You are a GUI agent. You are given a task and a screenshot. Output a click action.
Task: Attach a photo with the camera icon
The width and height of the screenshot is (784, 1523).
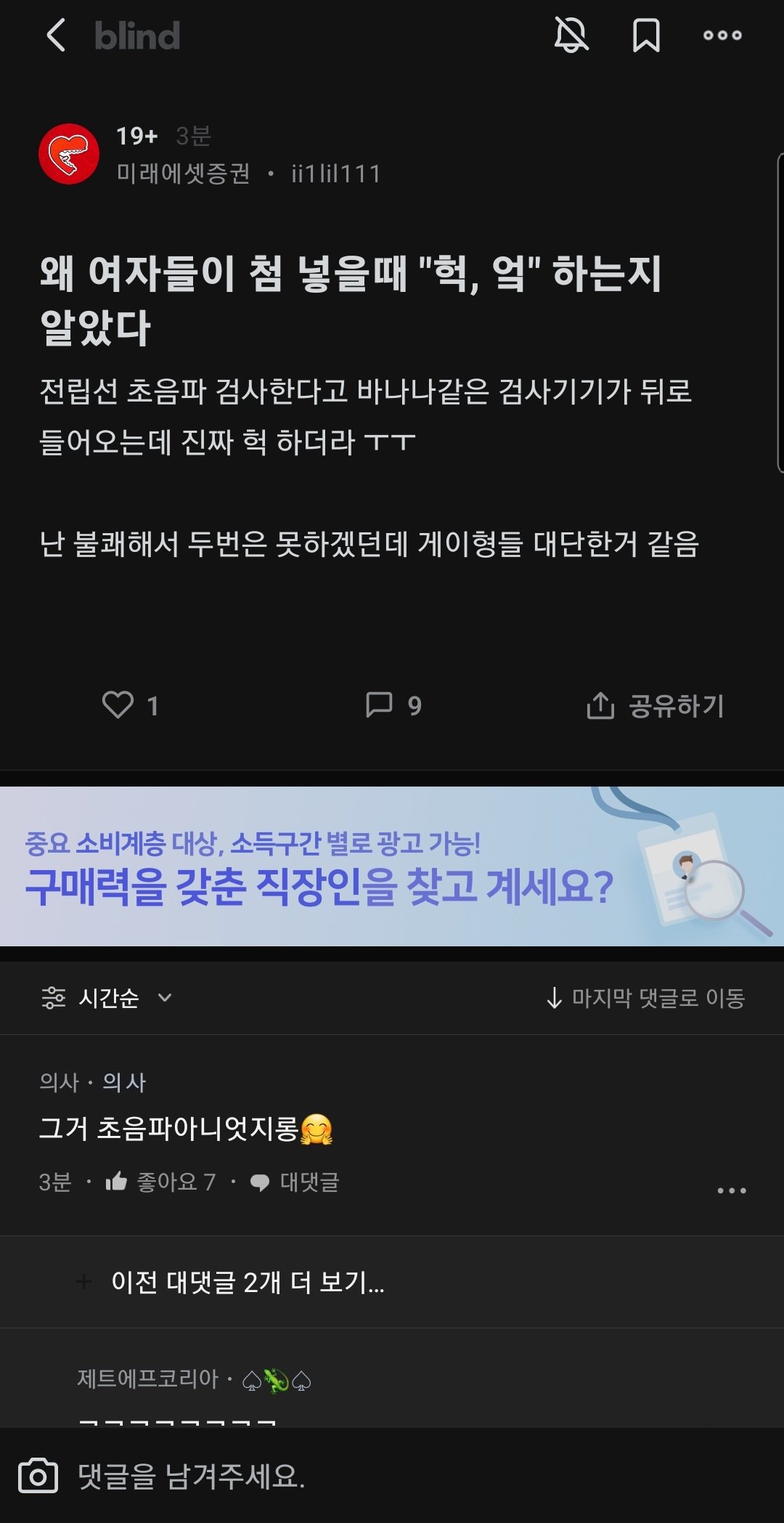click(38, 1476)
